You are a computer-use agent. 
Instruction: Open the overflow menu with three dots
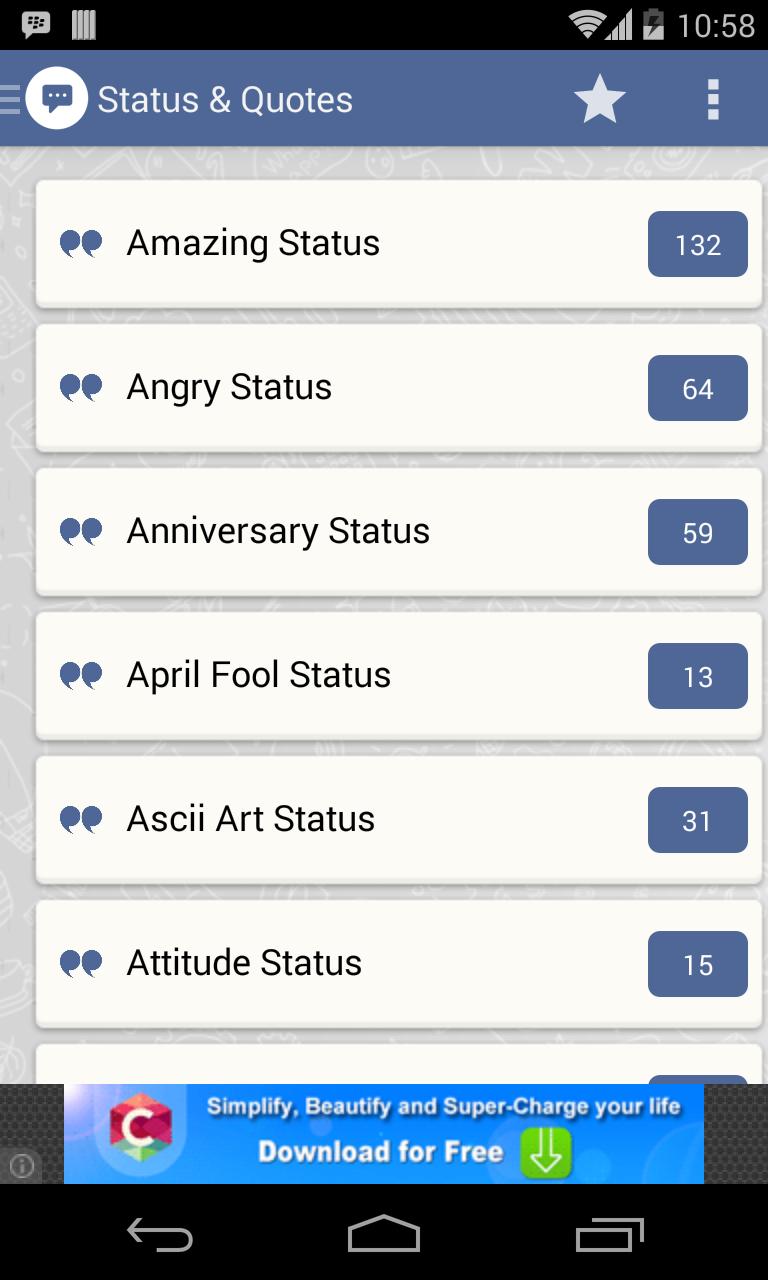click(x=712, y=98)
